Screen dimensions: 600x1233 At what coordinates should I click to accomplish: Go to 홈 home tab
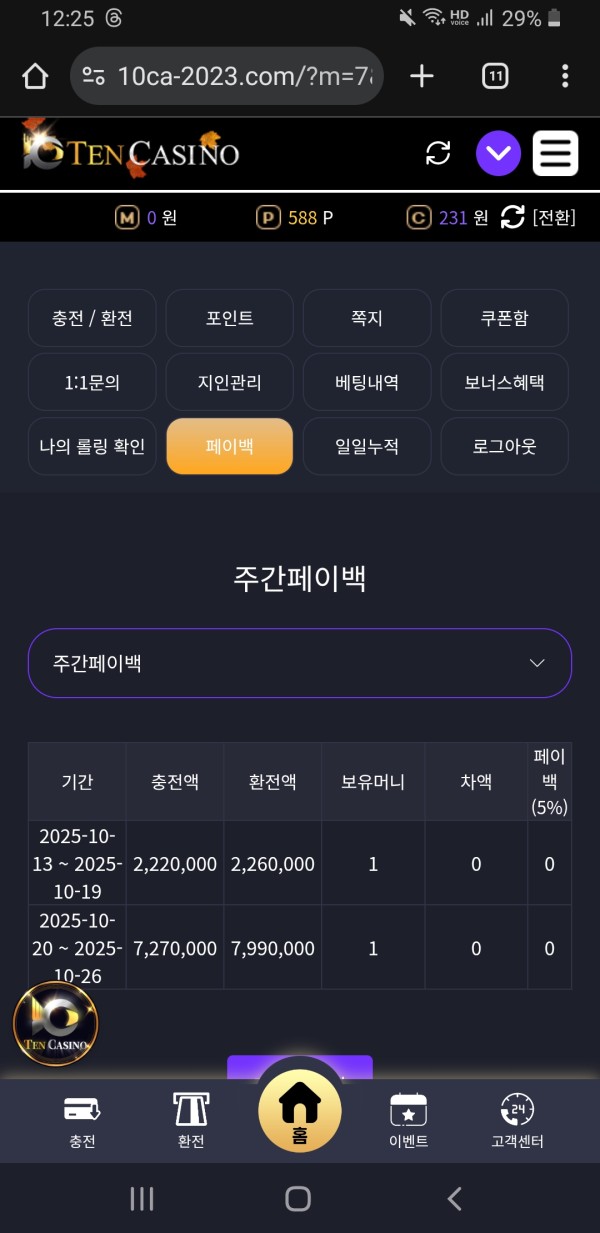click(x=300, y=1112)
